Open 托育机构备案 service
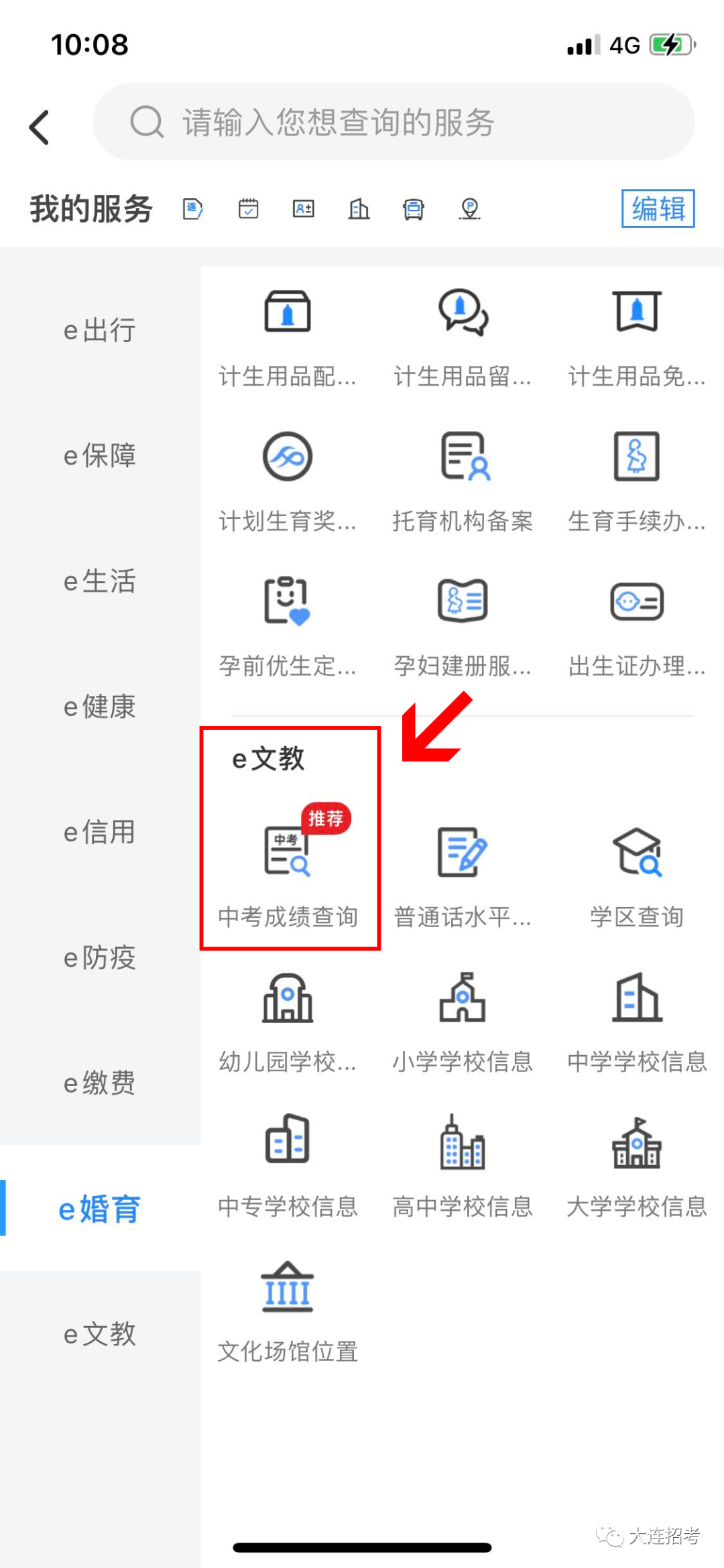 [462, 479]
